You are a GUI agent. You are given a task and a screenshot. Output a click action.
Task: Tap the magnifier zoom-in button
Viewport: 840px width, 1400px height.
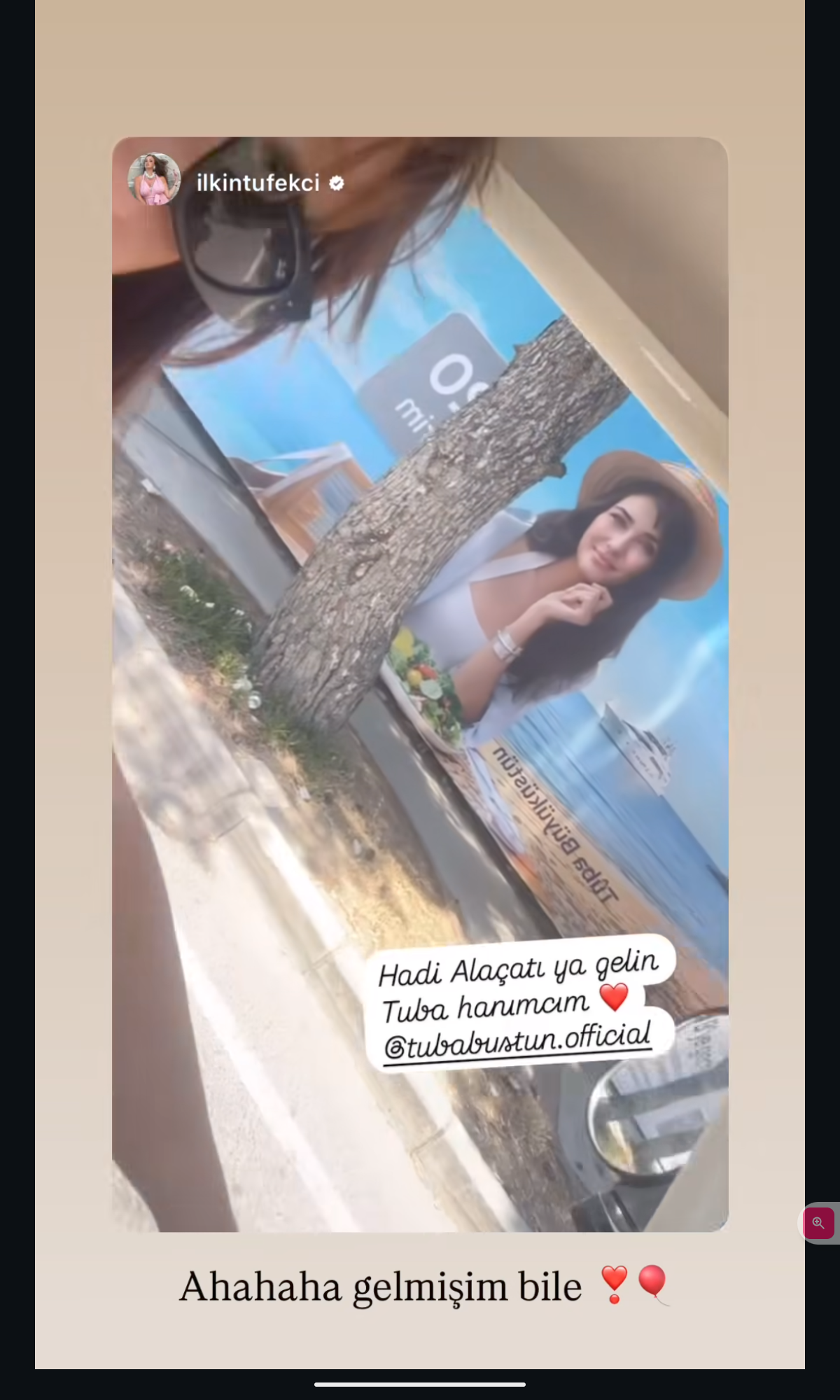pos(818,1223)
